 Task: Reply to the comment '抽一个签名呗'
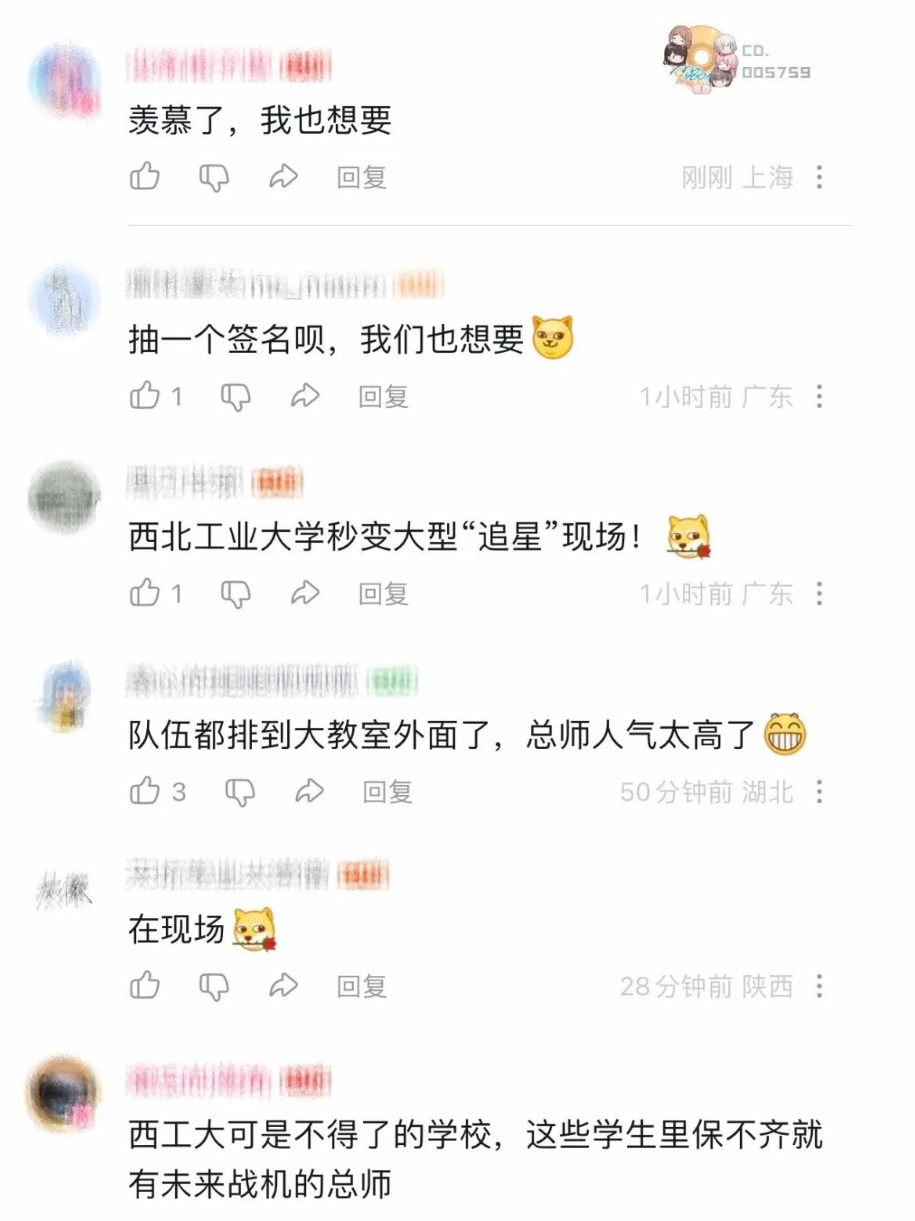[383, 397]
